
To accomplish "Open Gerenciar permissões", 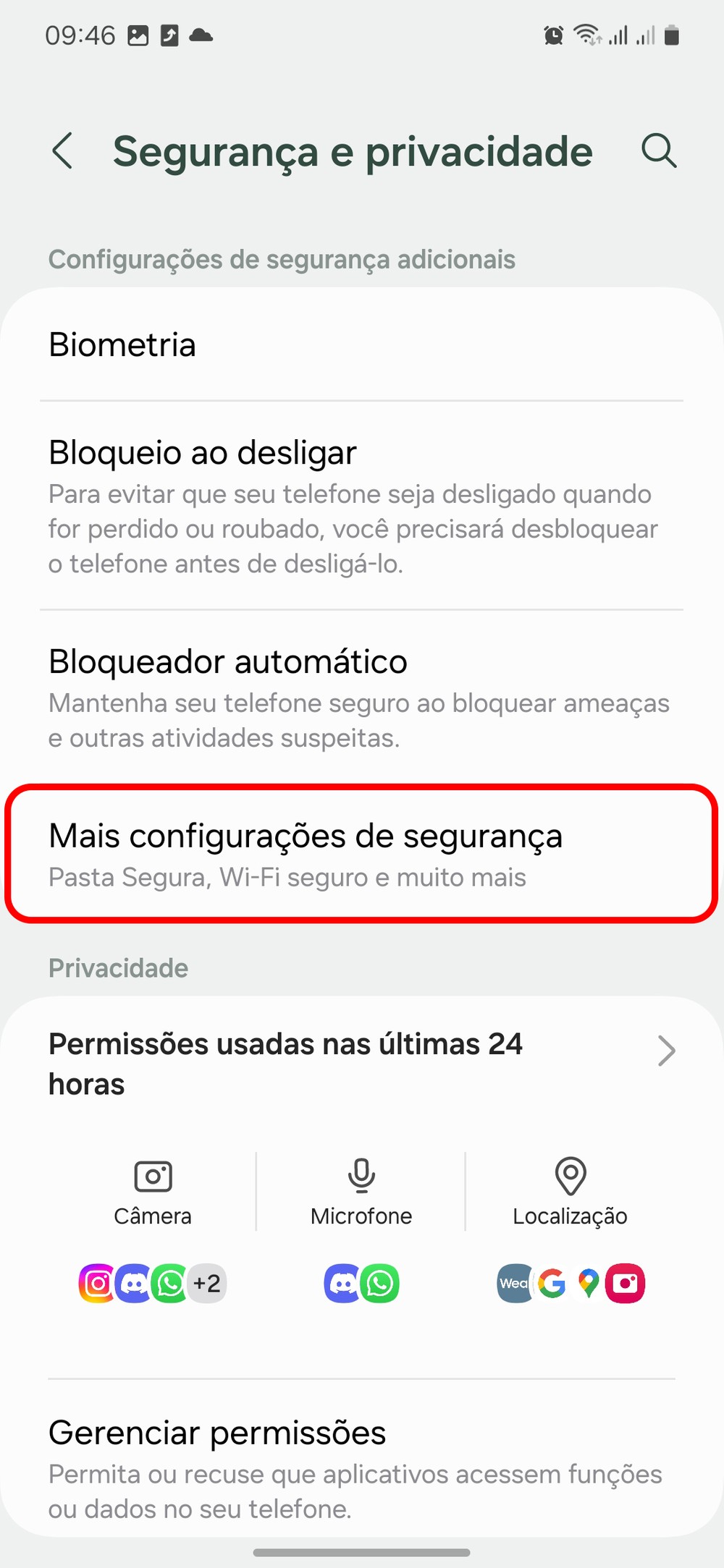I will pos(362,1469).
